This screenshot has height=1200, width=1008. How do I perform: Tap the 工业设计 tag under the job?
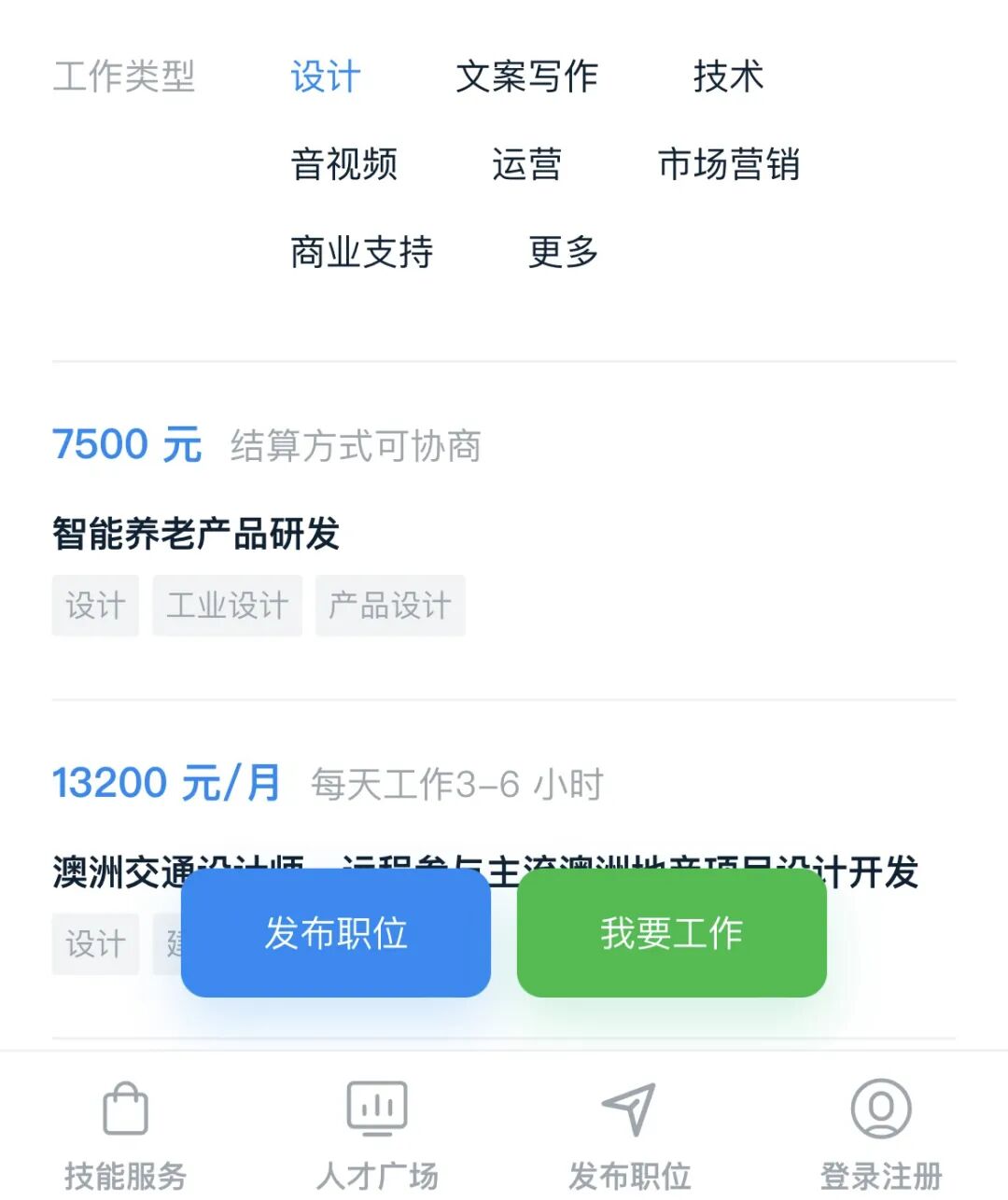228,605
